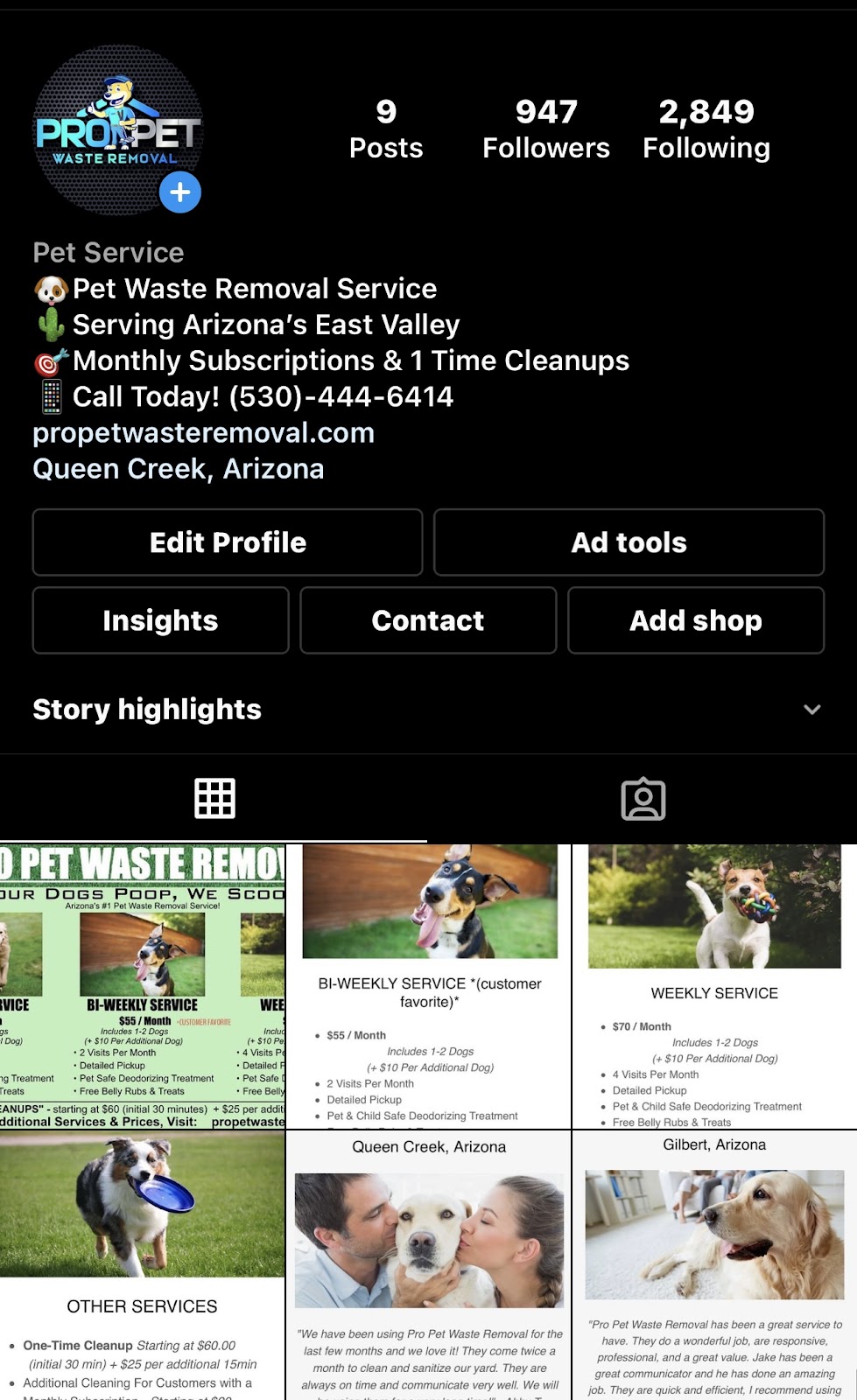Open the Pro Pet Waste Removal profile picture

[x=120, y=122]
